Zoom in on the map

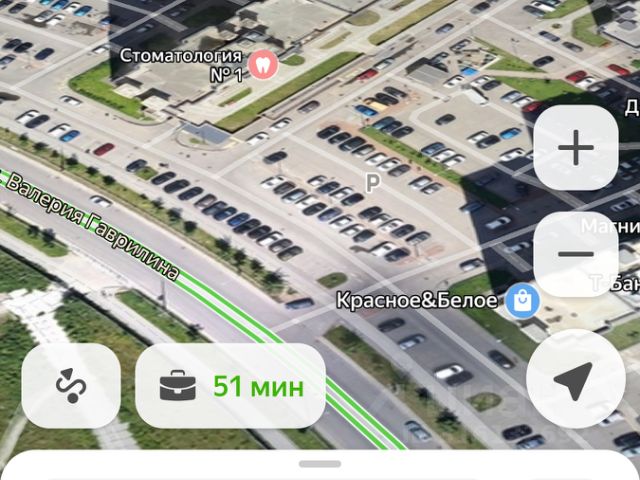[x=575, y=148]
